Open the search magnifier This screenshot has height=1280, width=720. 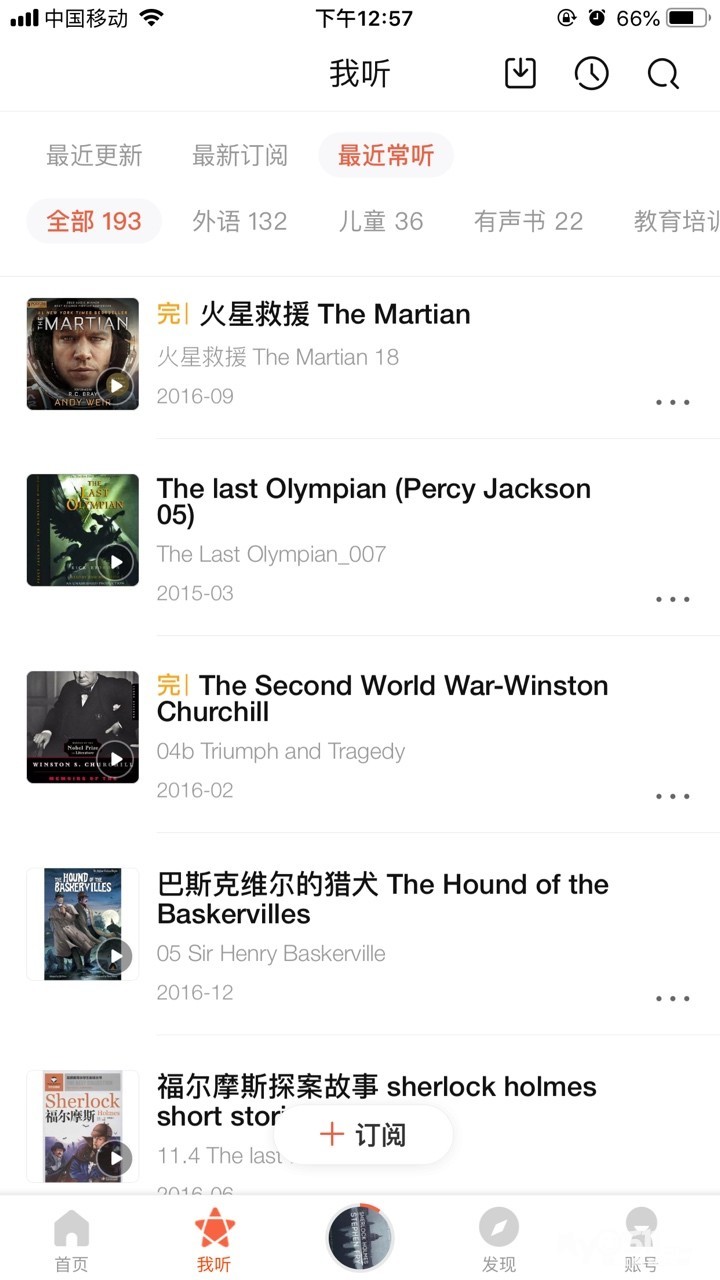[663, 74]
